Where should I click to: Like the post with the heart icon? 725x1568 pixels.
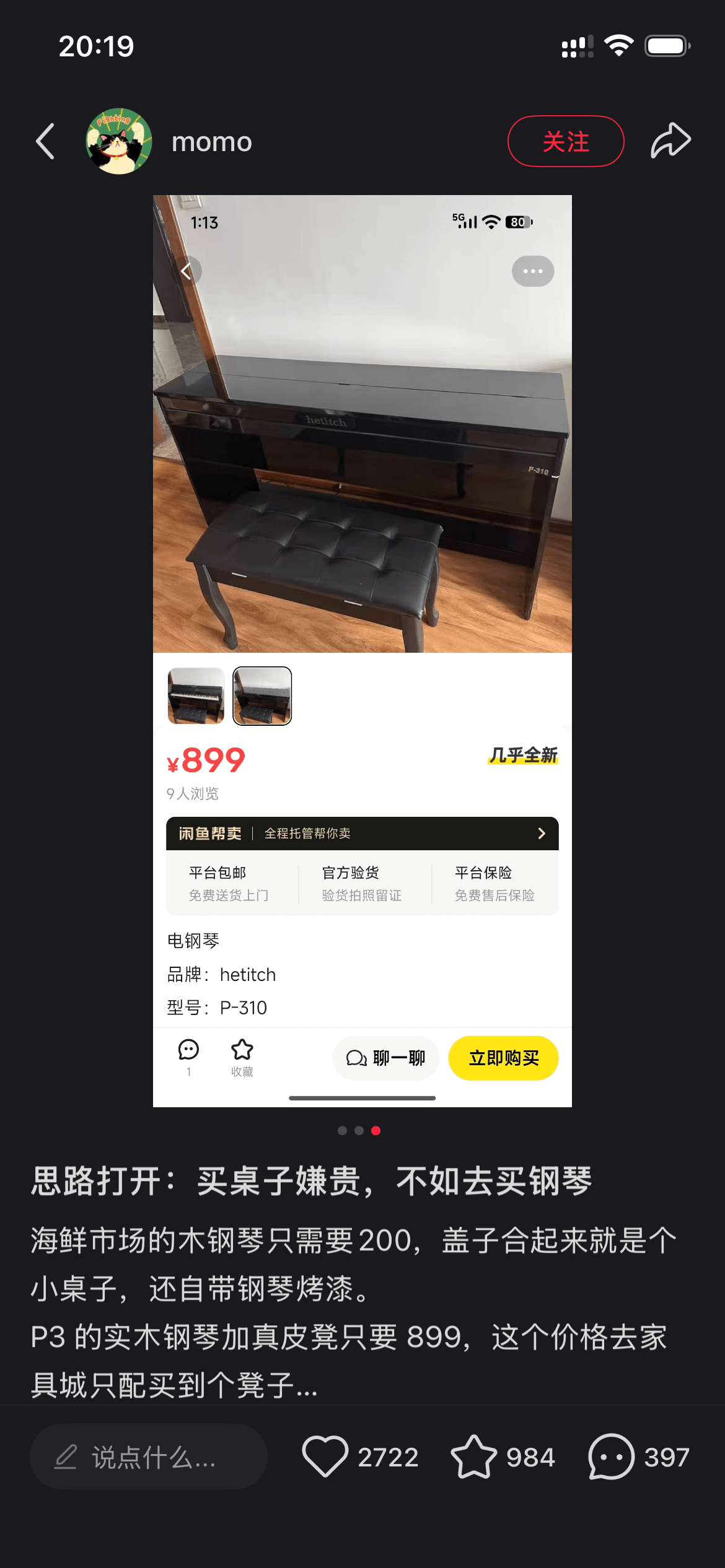pos(327,1457)
